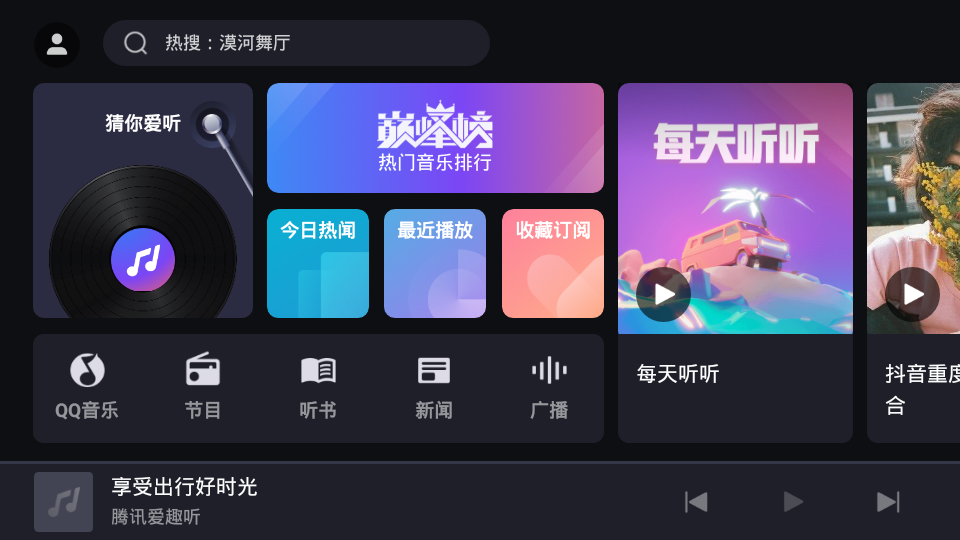
Task: Start playback in the bottom player
Action: coord(793,502)
